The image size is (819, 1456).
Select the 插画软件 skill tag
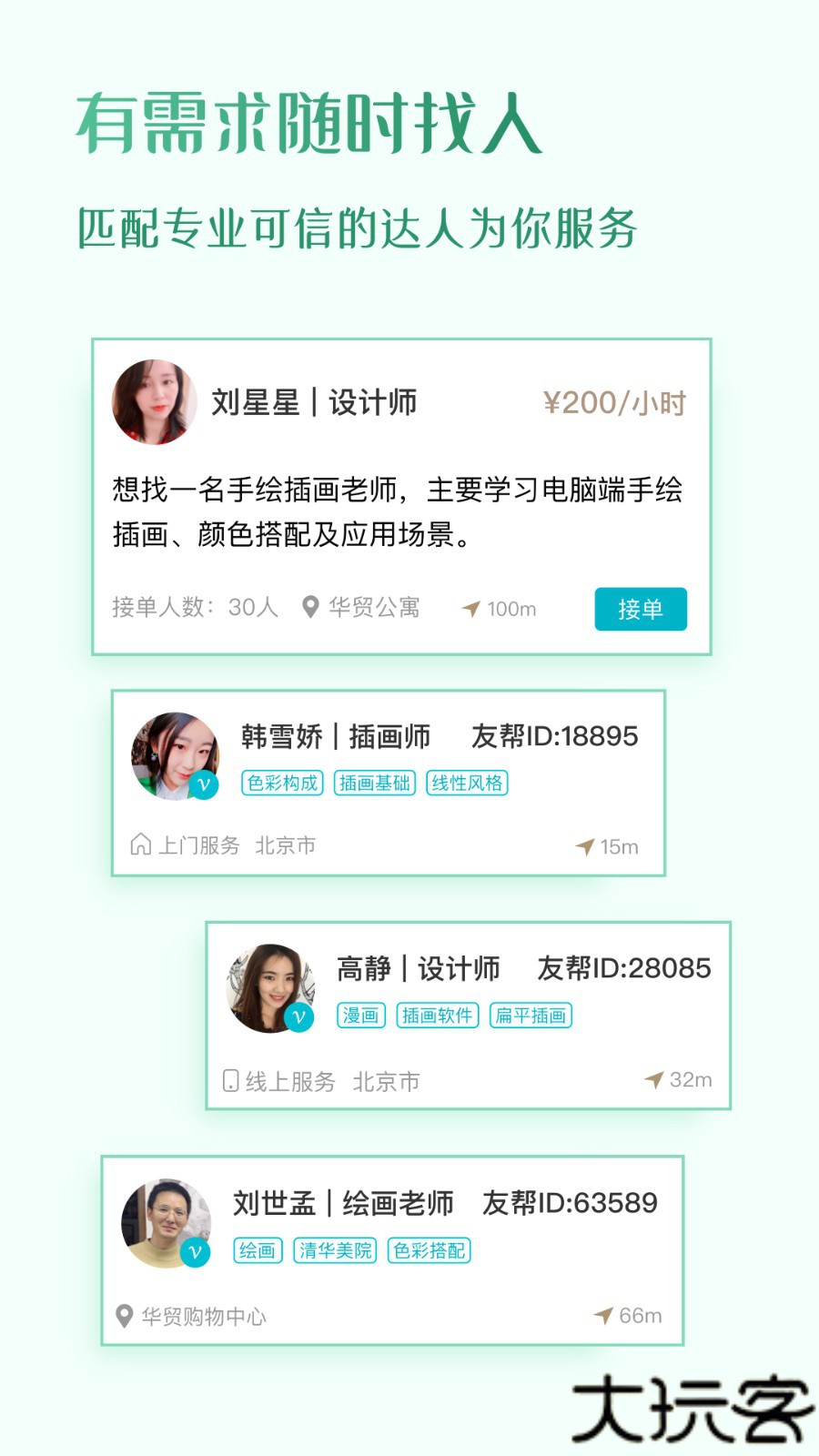tap(437, 1016)
